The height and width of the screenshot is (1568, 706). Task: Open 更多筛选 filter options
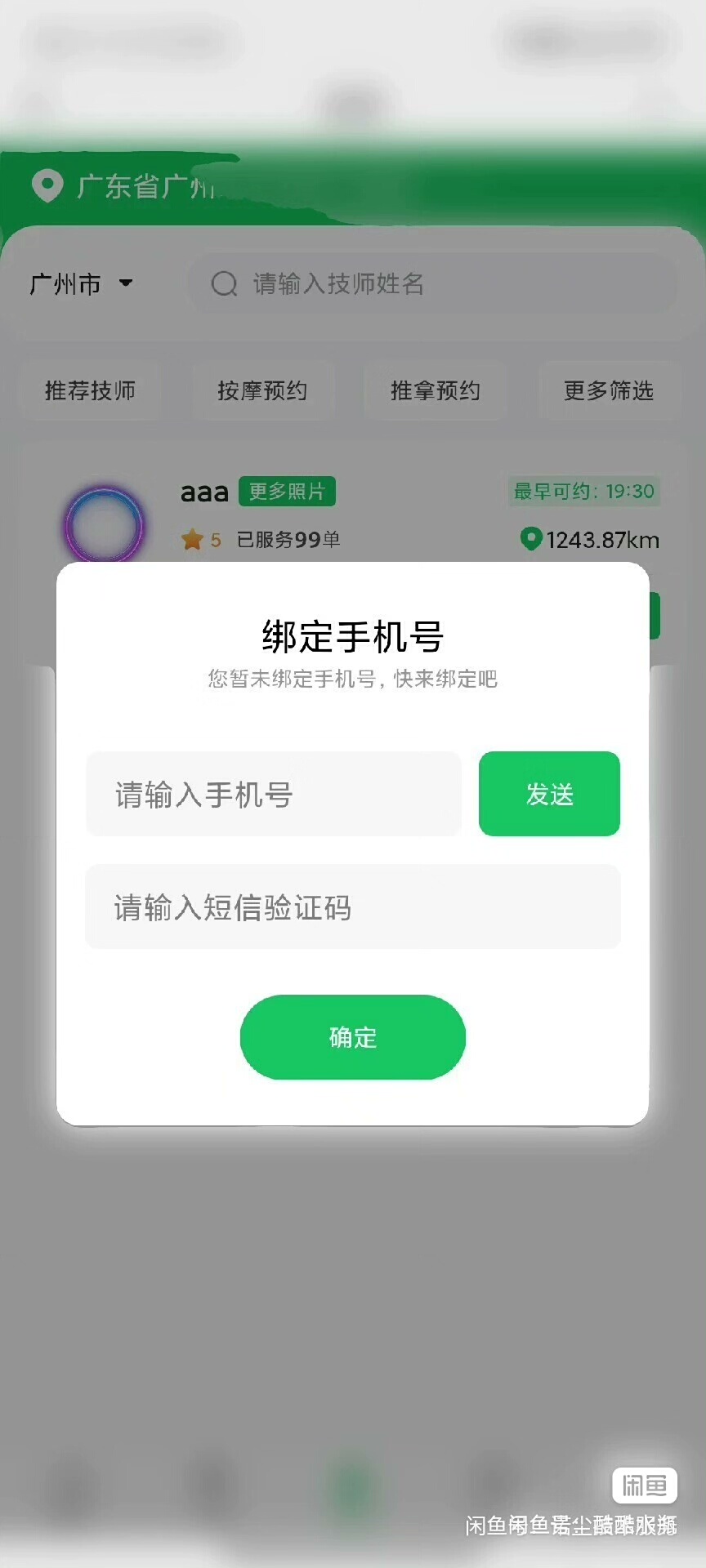coord(609,390)
